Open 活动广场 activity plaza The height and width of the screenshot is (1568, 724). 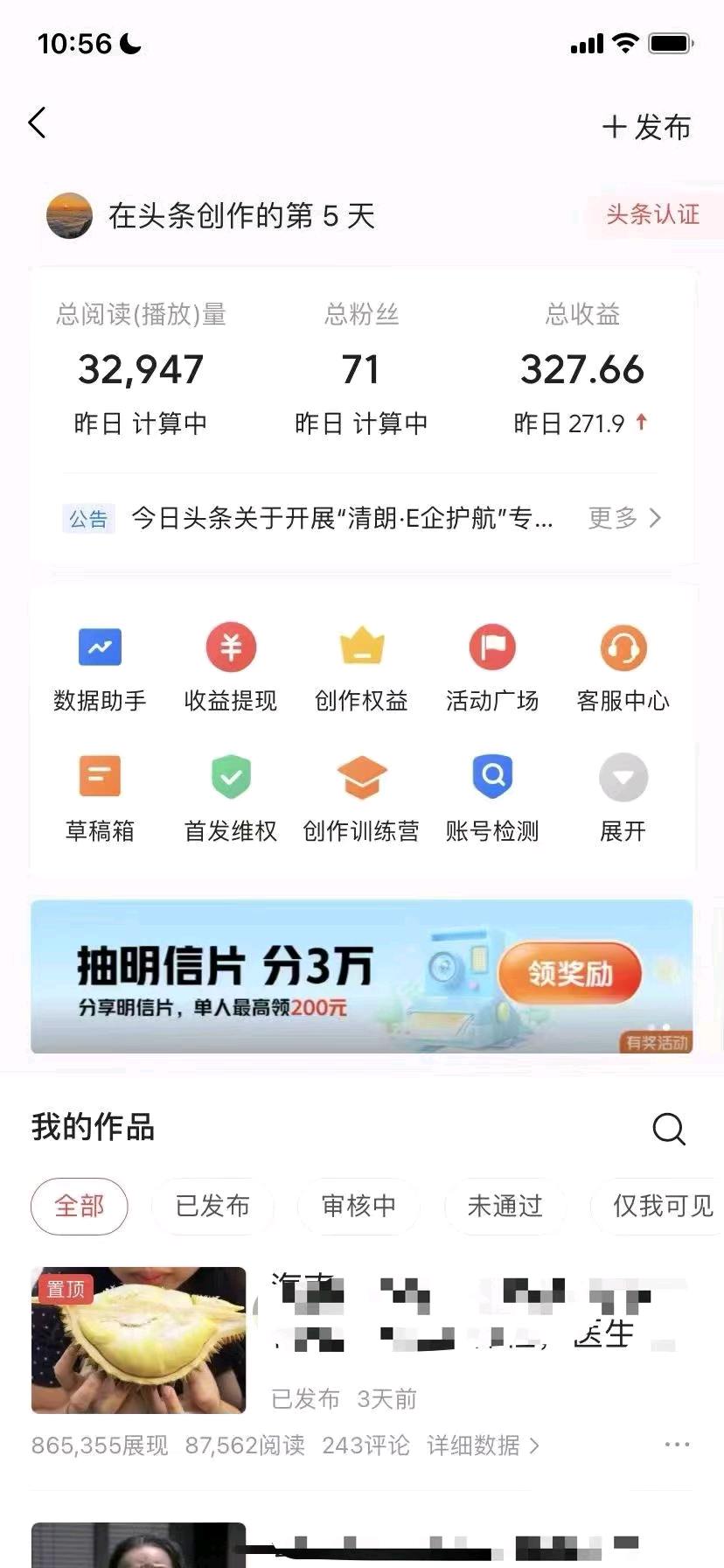tap(491, 667)
